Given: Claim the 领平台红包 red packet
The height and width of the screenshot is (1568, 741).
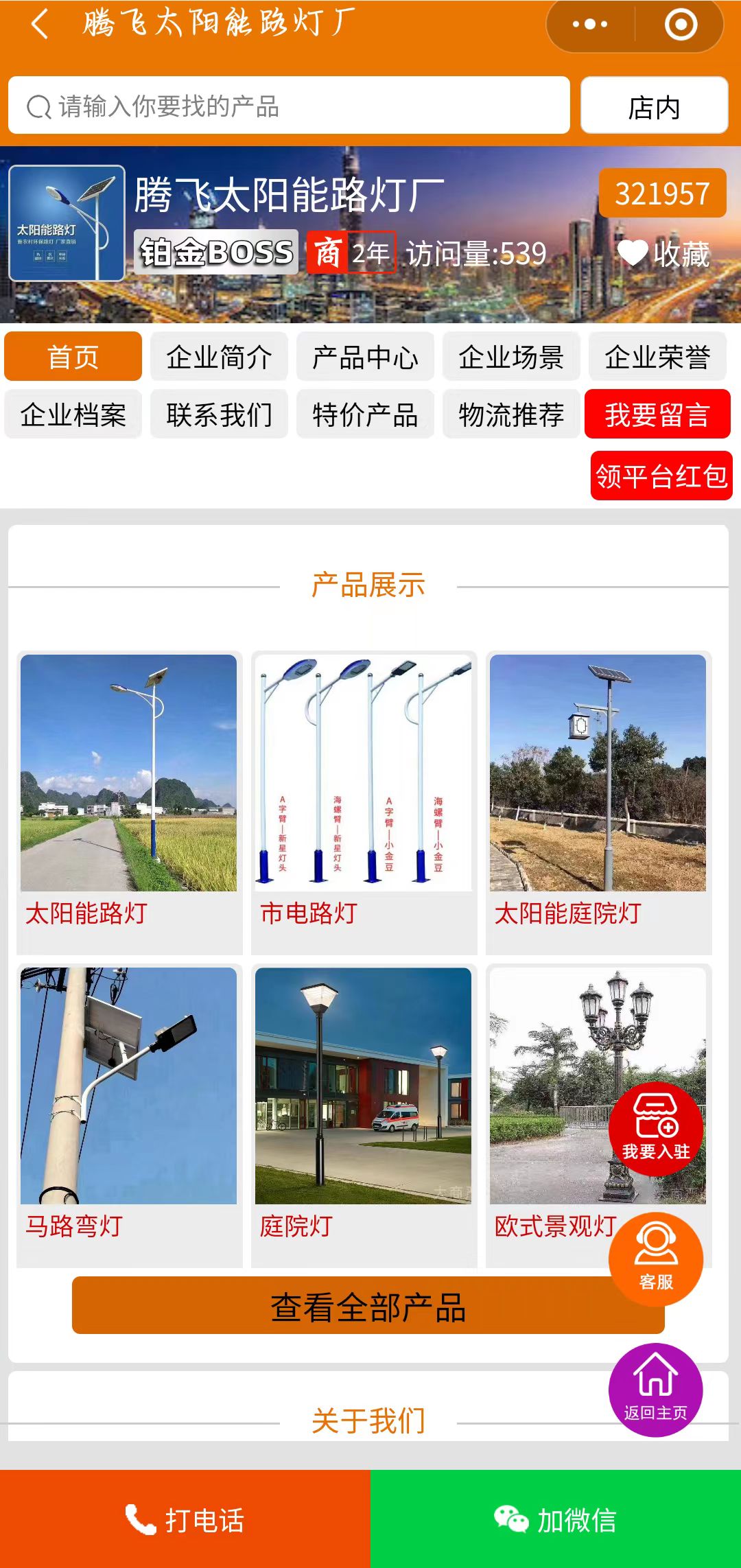Looking at the screenshot, I should pos(661,476).
